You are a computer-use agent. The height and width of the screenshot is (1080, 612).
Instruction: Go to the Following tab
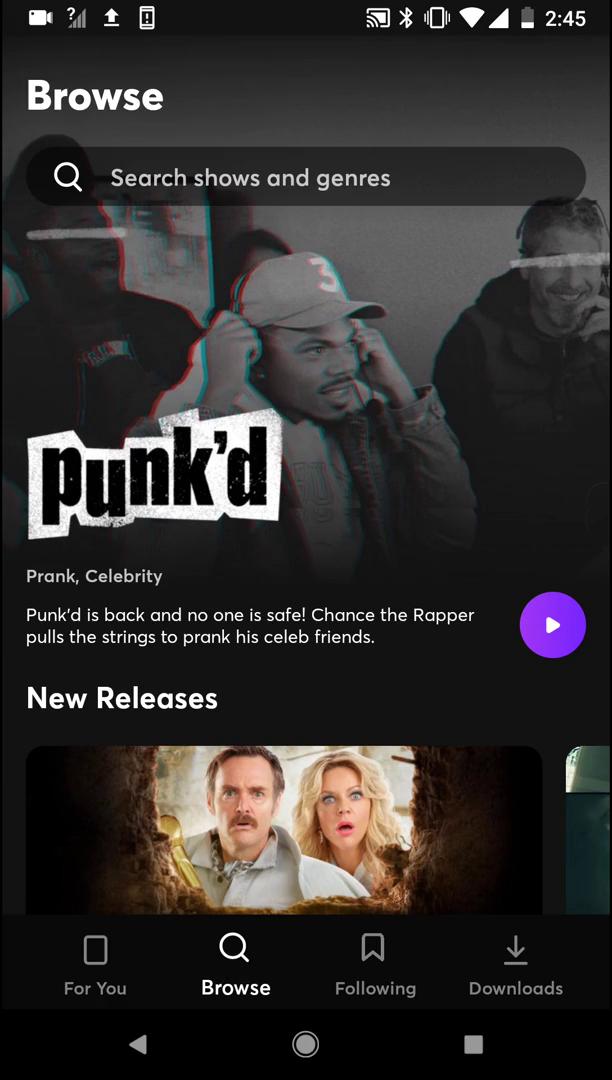(374, 965)
